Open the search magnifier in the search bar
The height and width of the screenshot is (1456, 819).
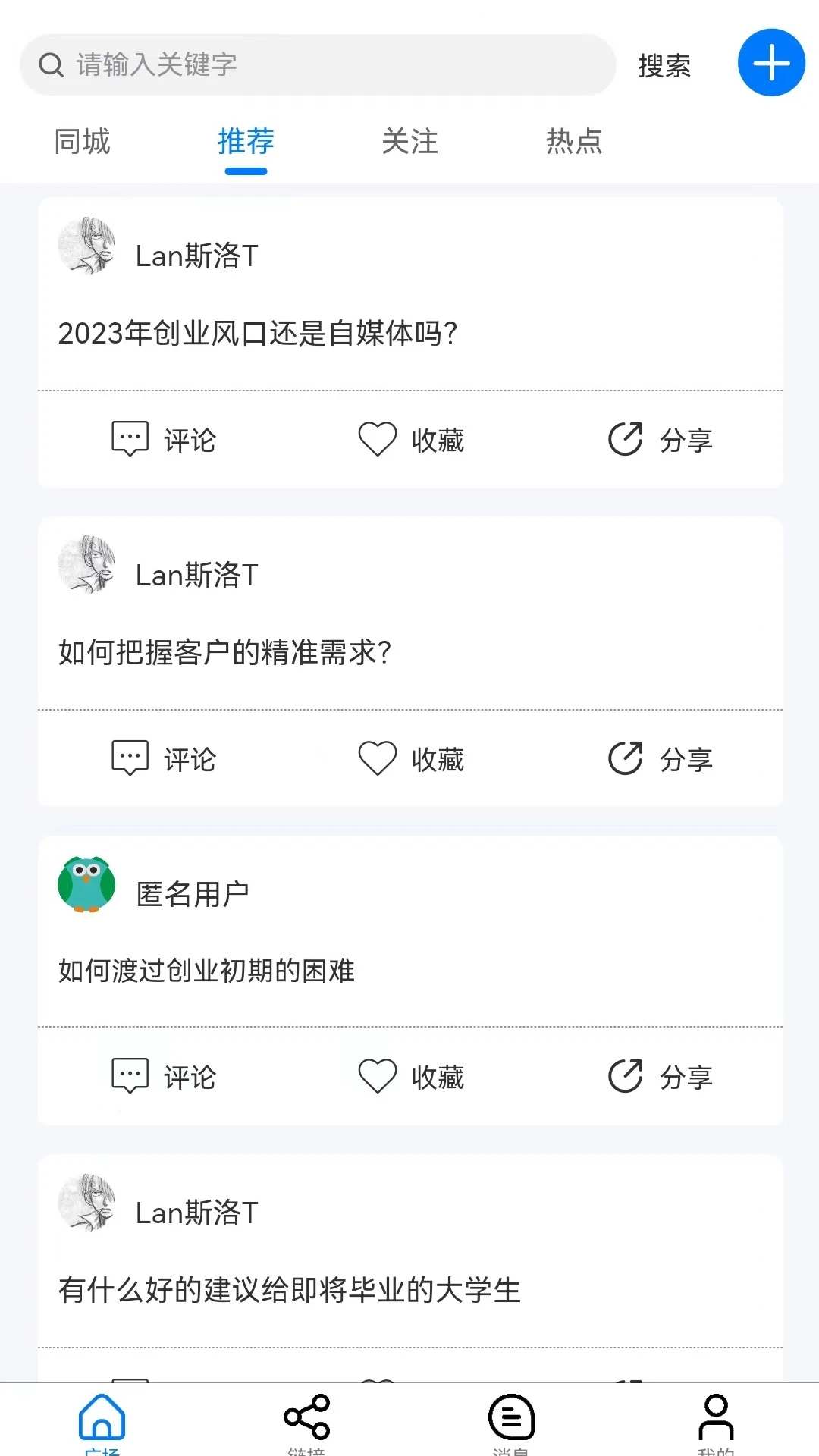tap(51, 64)
